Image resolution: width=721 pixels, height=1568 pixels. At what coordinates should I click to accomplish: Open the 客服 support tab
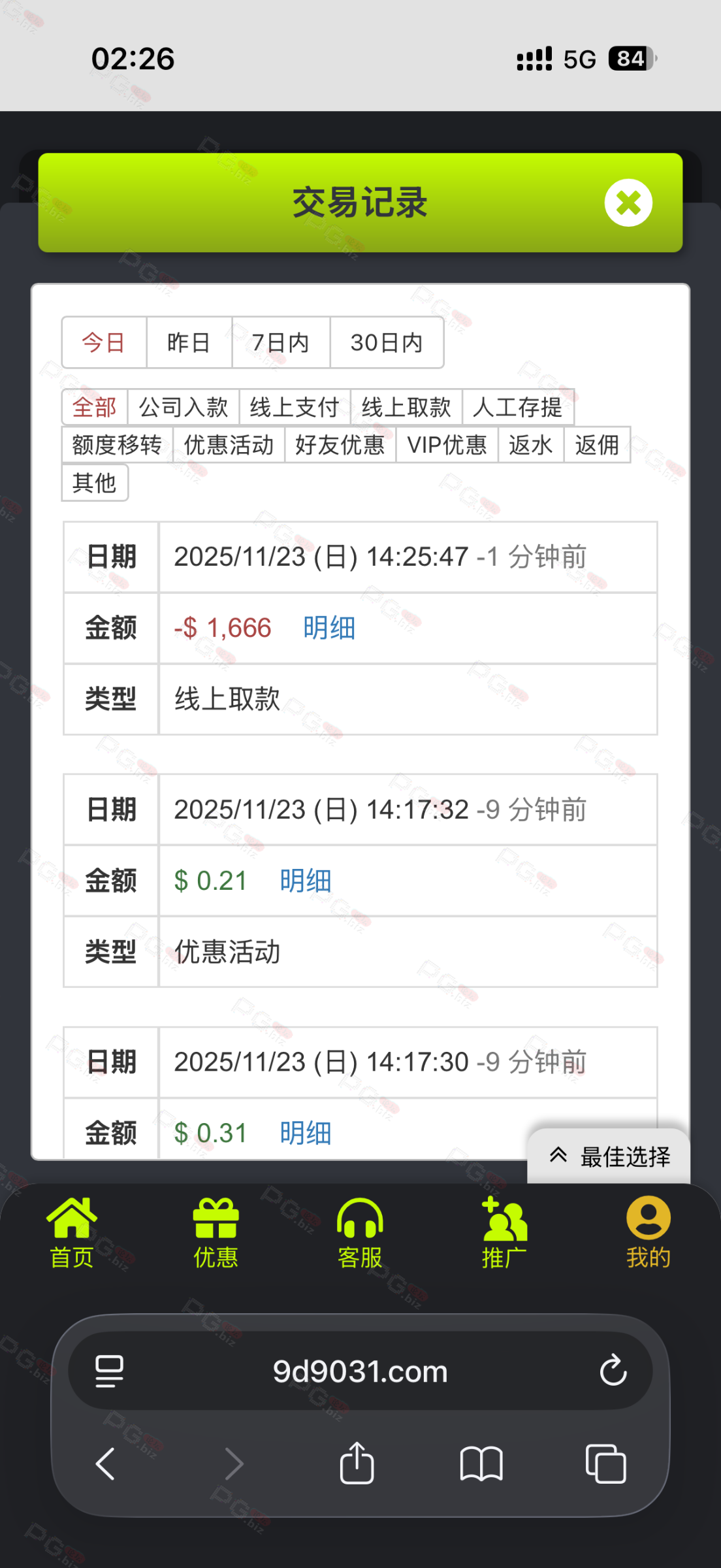pyautogui.click(x=360, y=1233)
